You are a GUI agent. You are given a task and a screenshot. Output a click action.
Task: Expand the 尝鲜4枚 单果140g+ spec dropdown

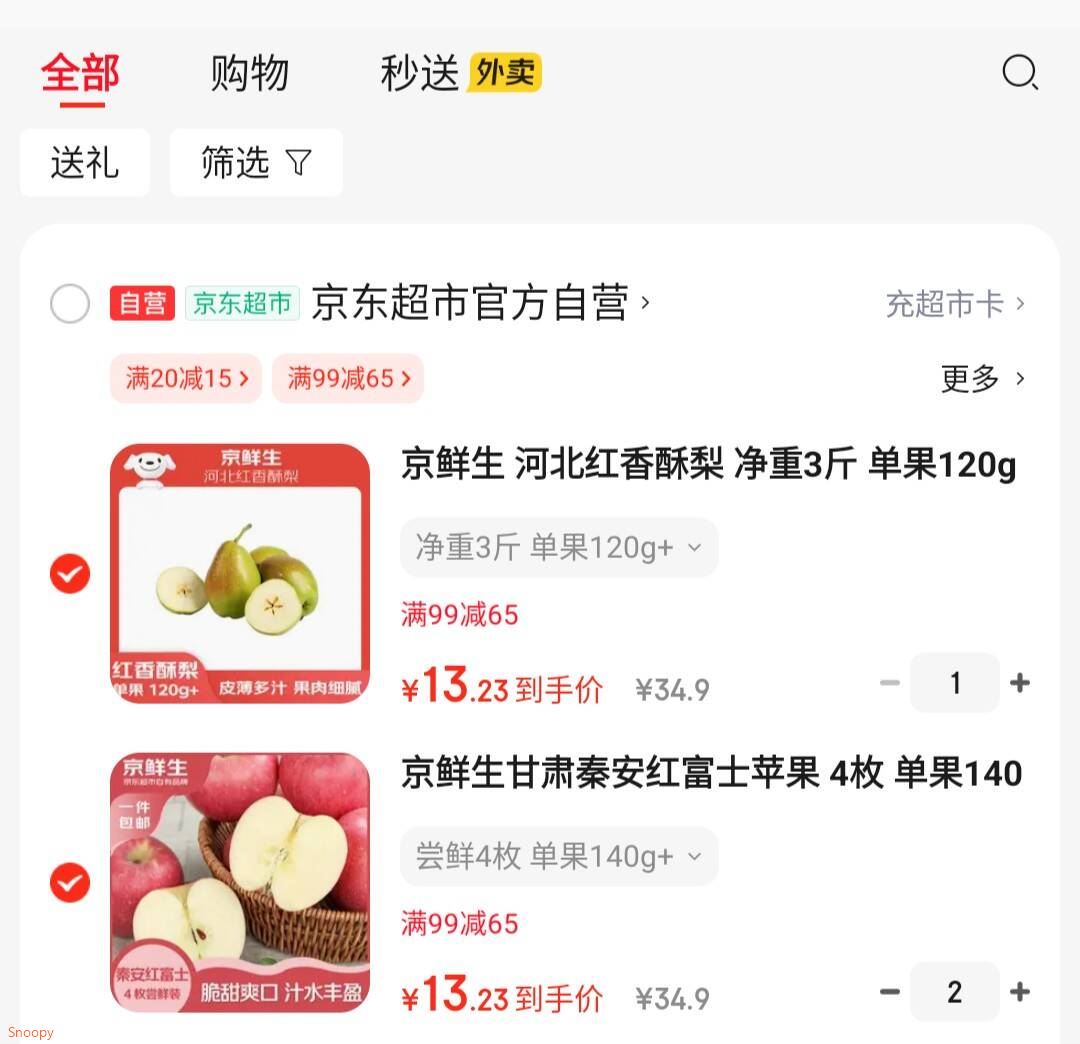pos(559,857)
